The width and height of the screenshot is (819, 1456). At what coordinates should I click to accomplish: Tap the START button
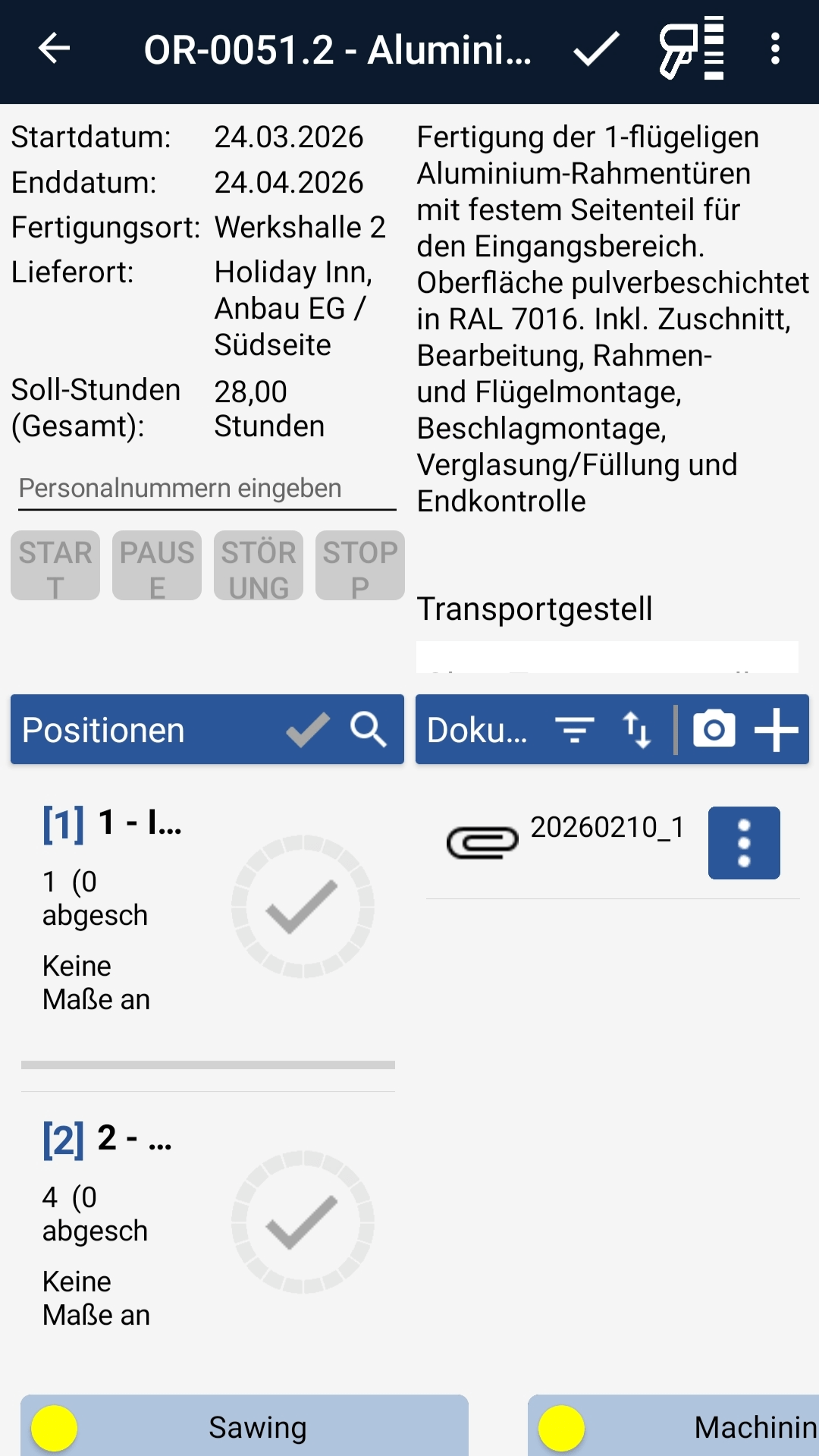tap(55, 566)
